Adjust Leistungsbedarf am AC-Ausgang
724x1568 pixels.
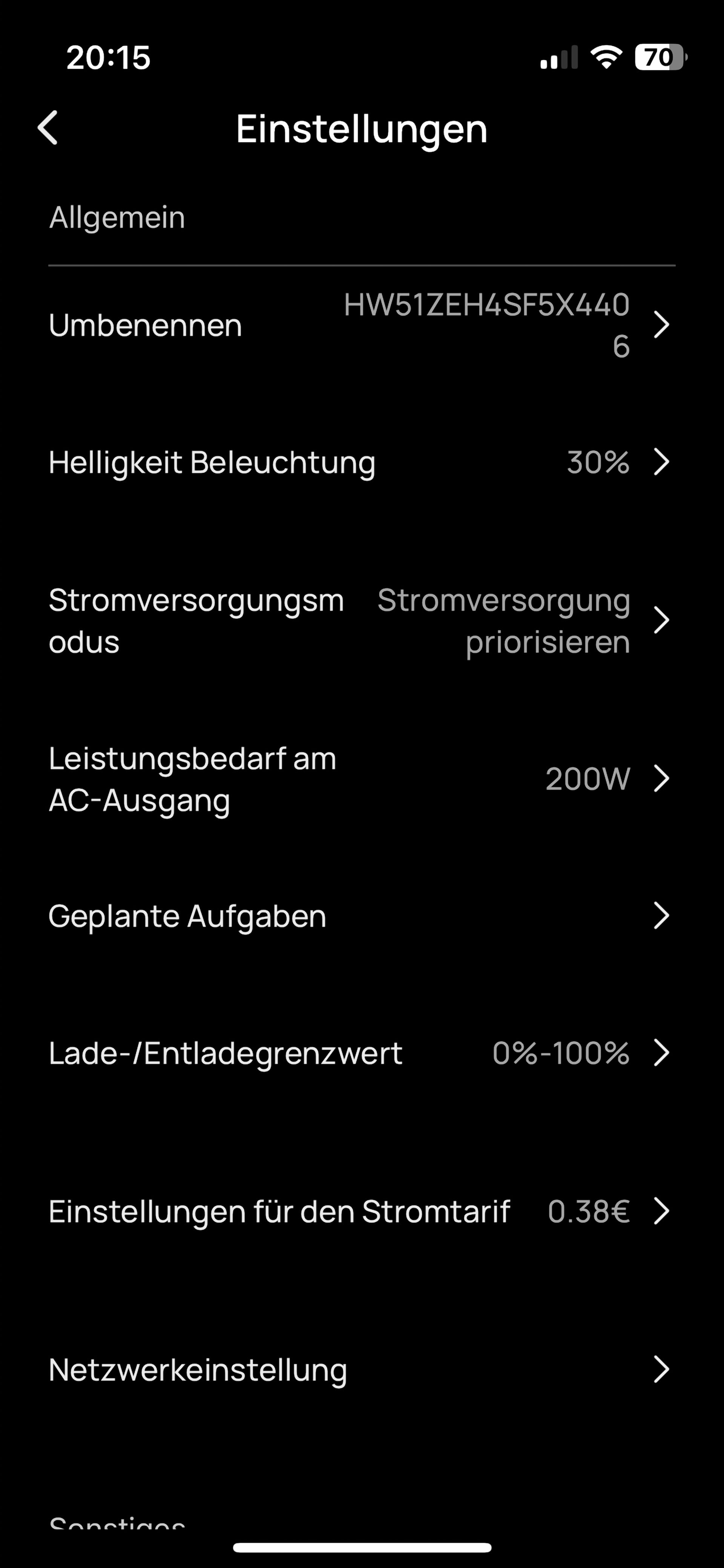coord(362,779)
